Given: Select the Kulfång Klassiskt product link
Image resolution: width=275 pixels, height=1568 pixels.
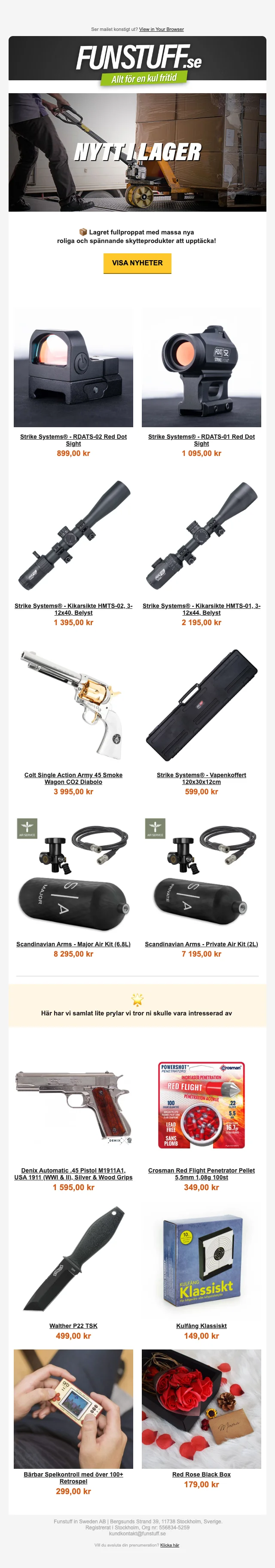Looking at the screenshot, I should click(x=201, y=1326).
